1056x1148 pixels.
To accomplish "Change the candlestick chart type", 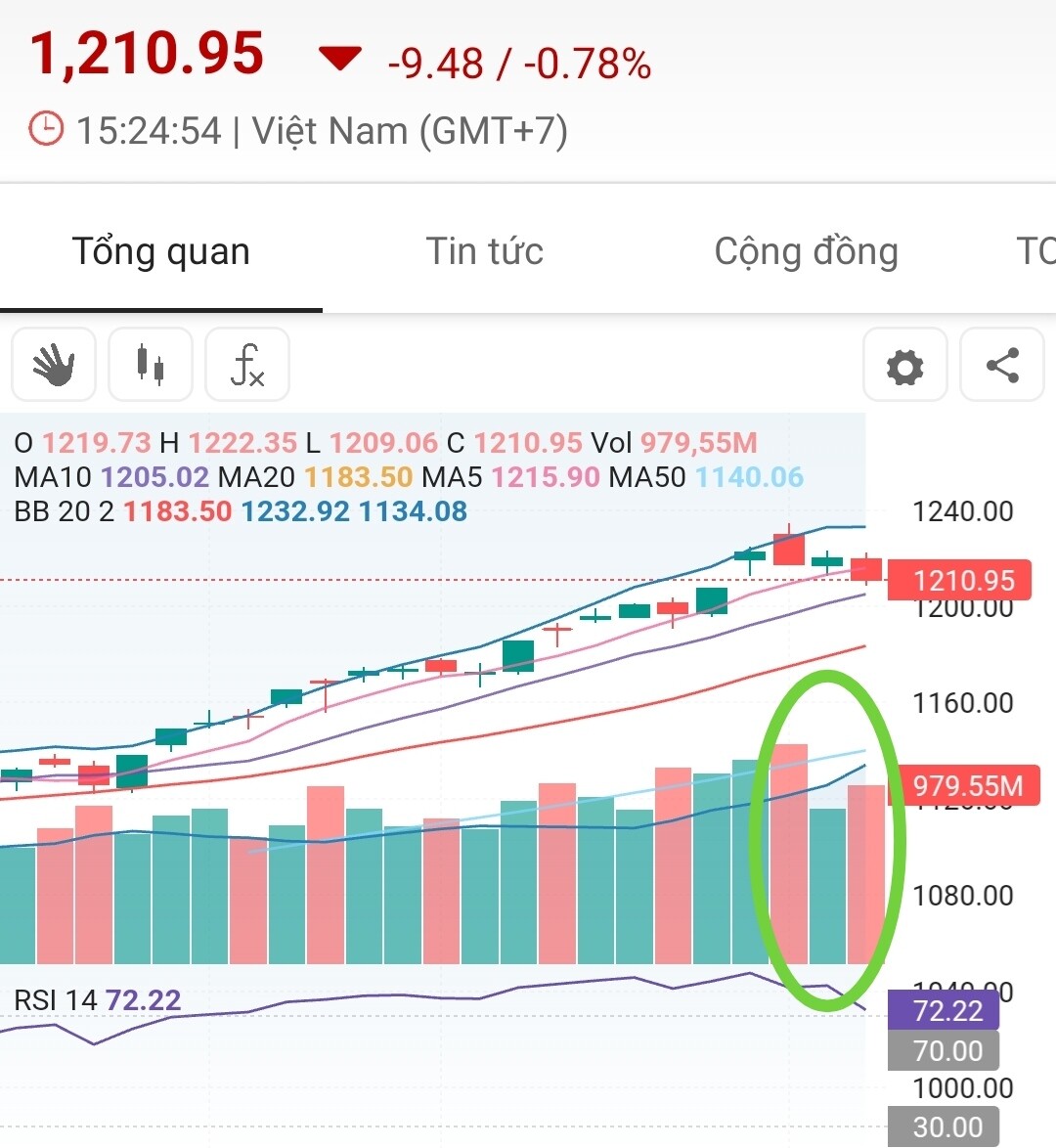I will click(151, 365).
